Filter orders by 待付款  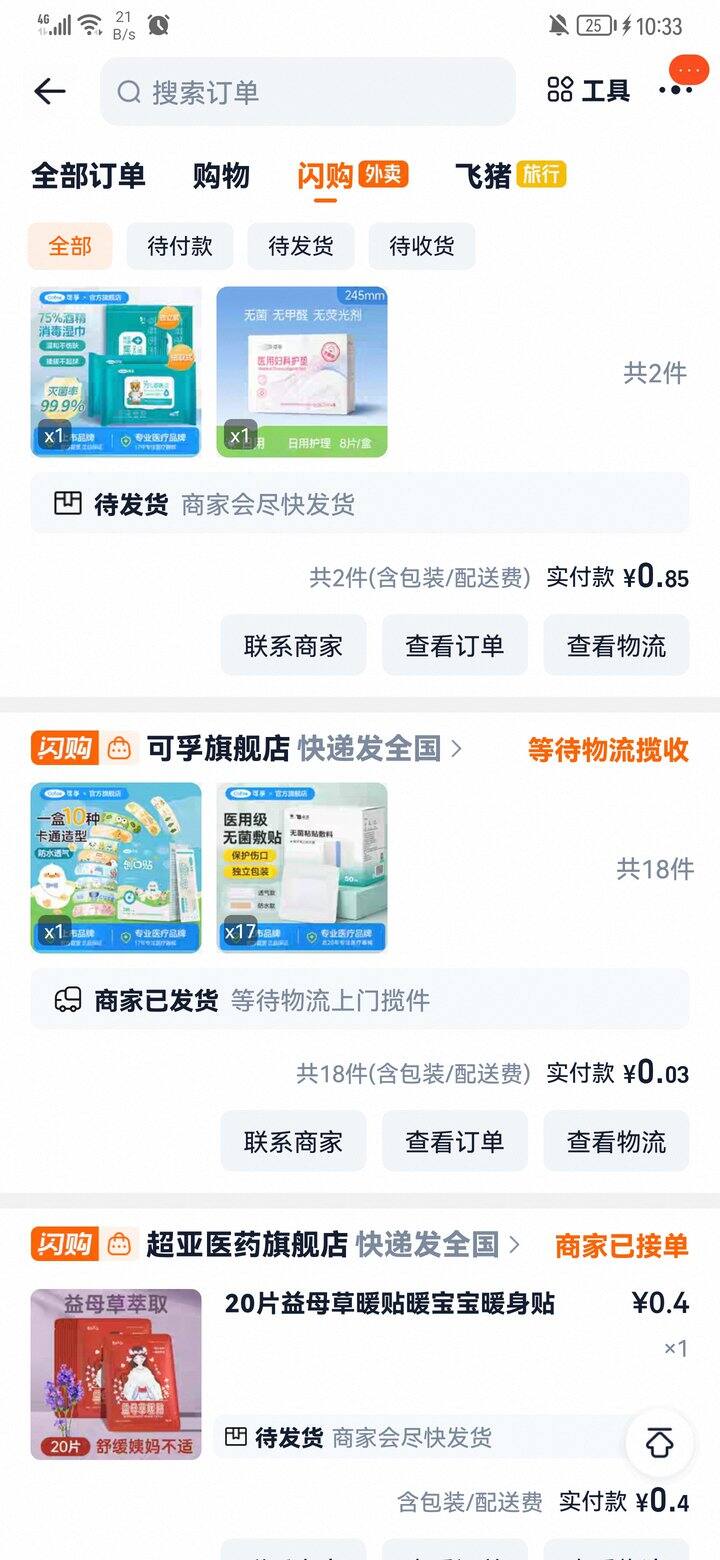point(180,246)
